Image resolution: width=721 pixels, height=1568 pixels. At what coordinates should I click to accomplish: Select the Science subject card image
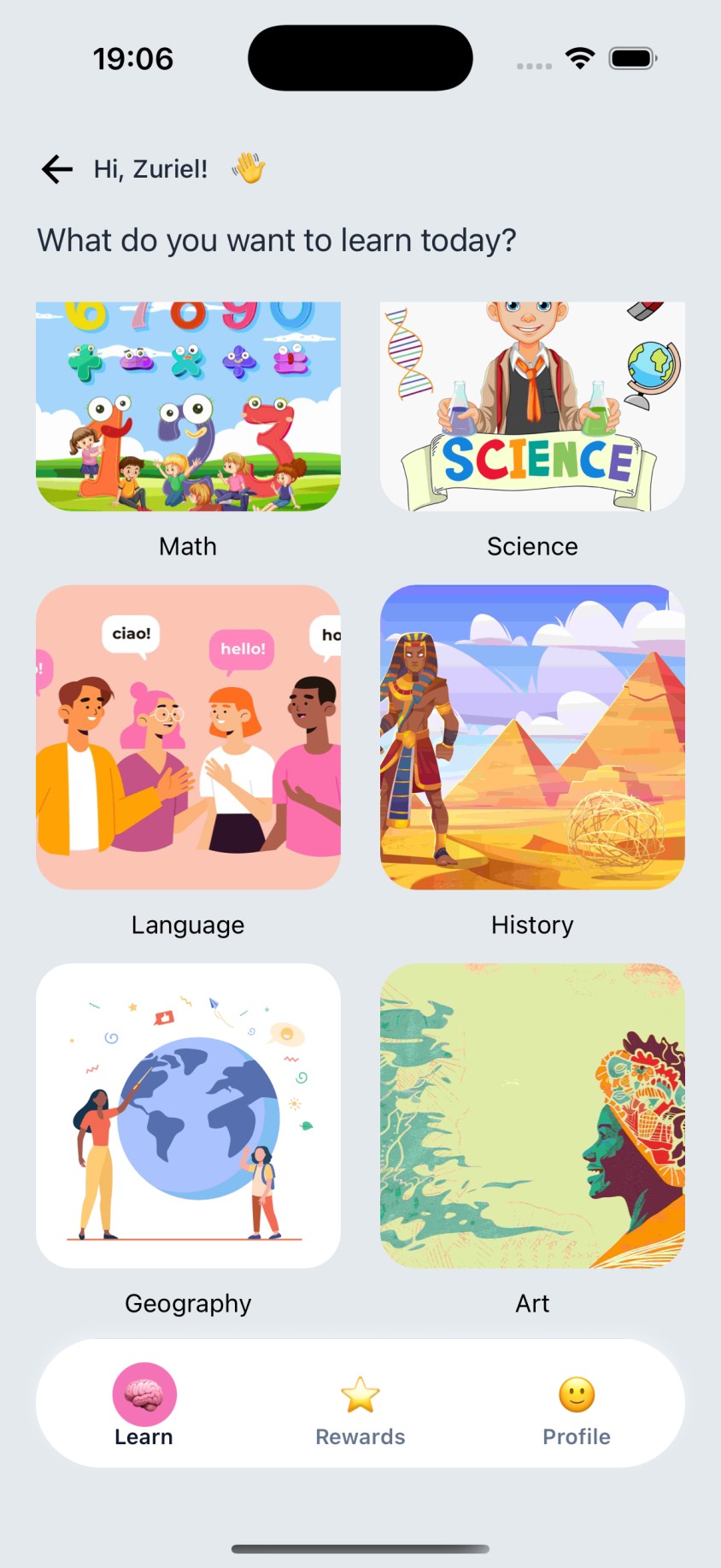point(532,407)
